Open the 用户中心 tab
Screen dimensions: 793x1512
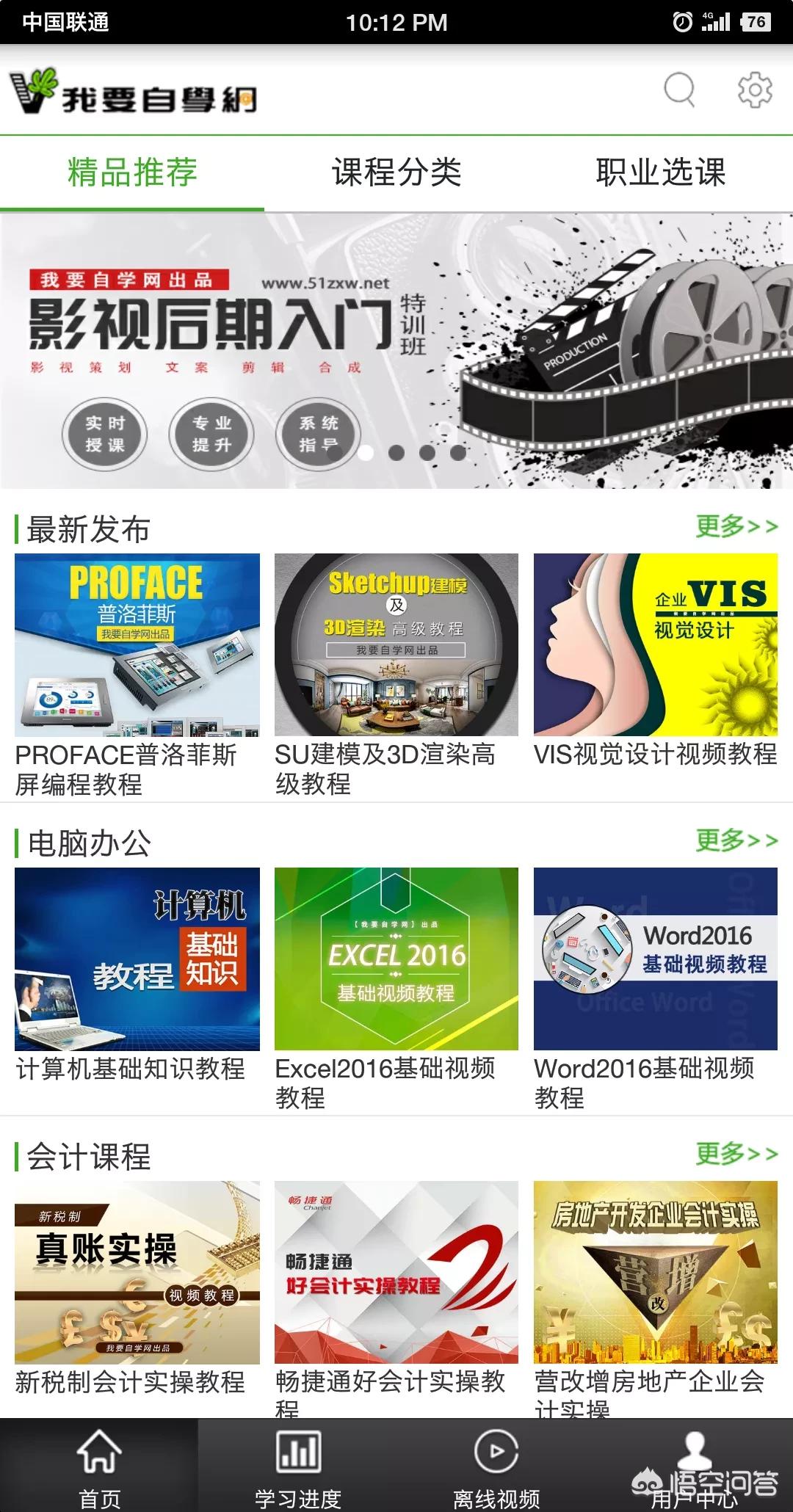(x=694, y=1466)
